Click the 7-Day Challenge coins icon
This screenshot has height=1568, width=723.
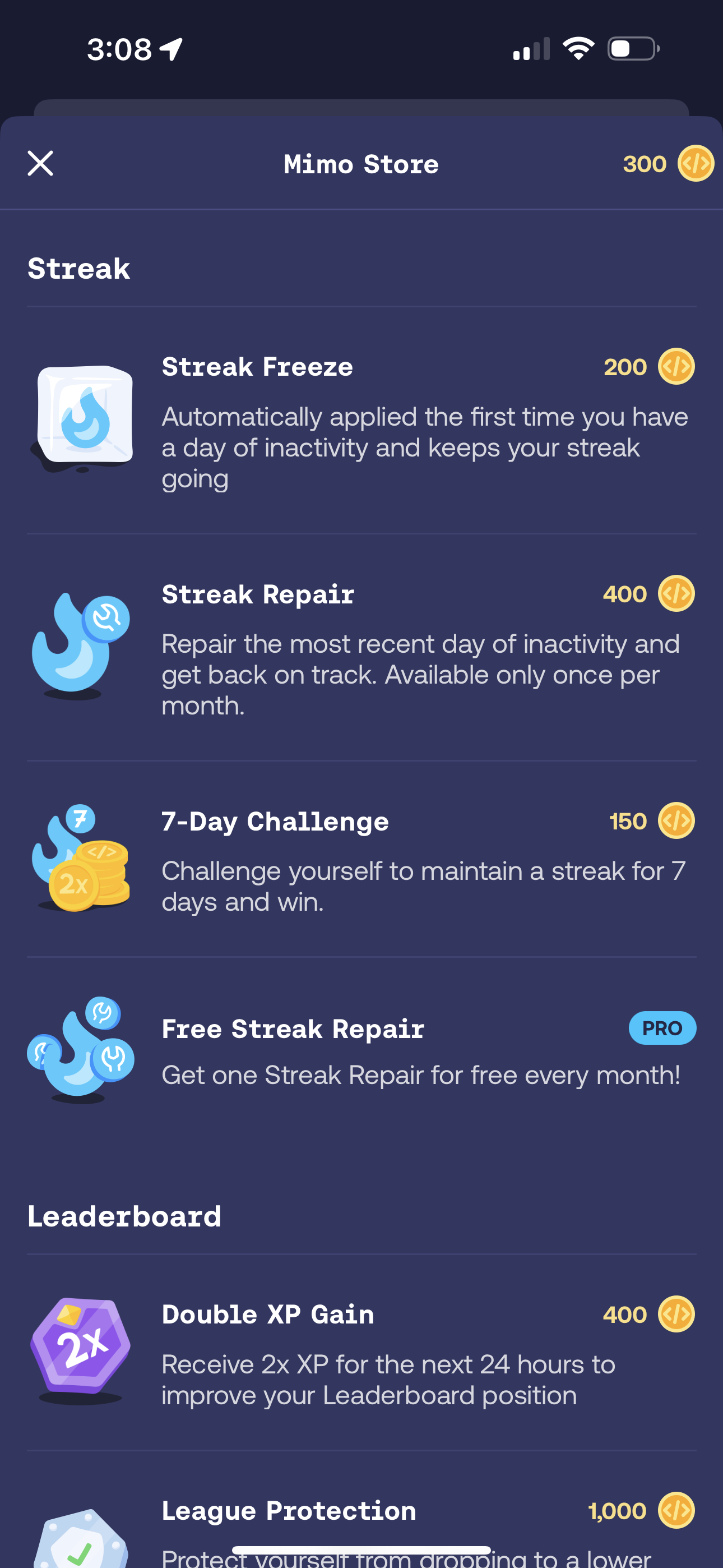(83, 867)
